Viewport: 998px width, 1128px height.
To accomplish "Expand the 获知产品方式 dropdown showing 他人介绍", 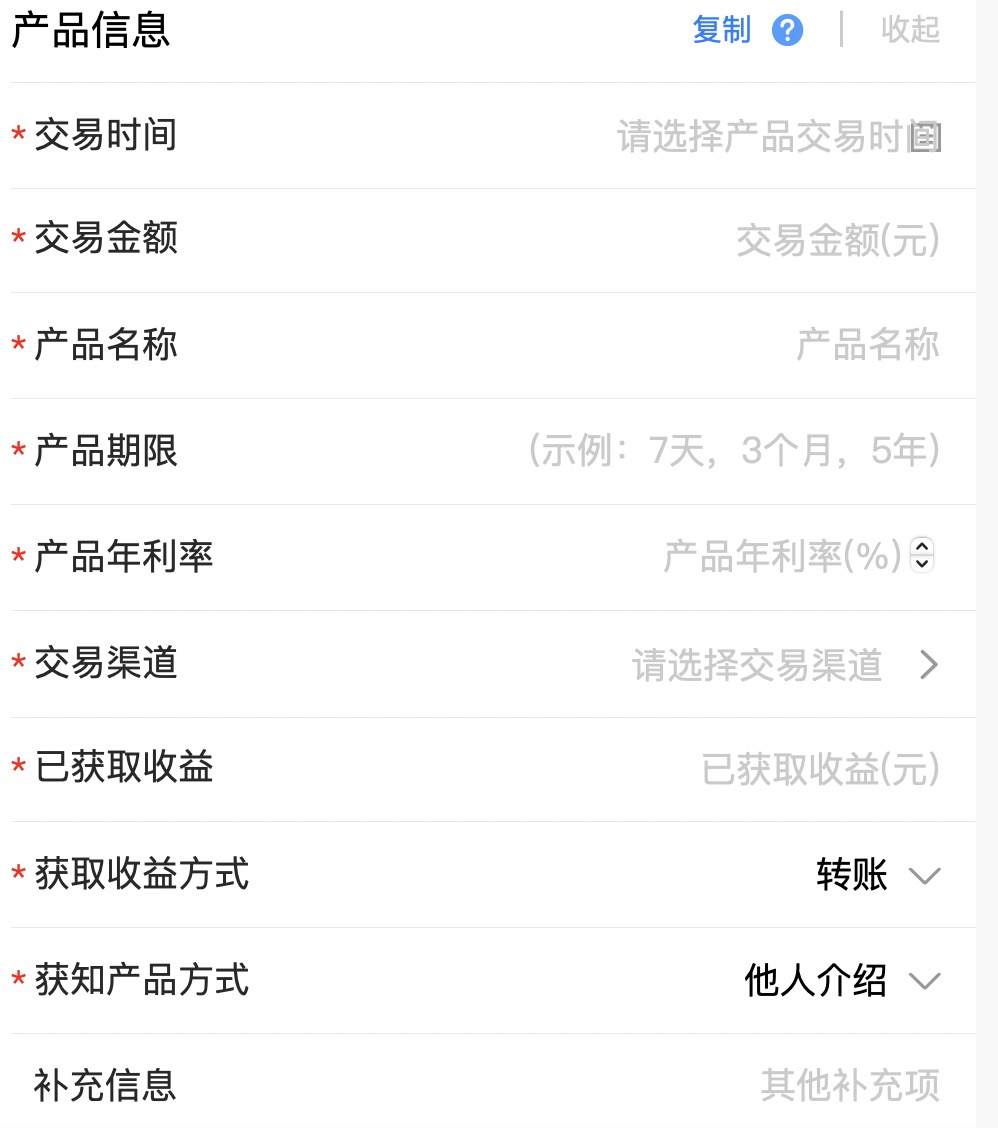I will pos(842,981).
